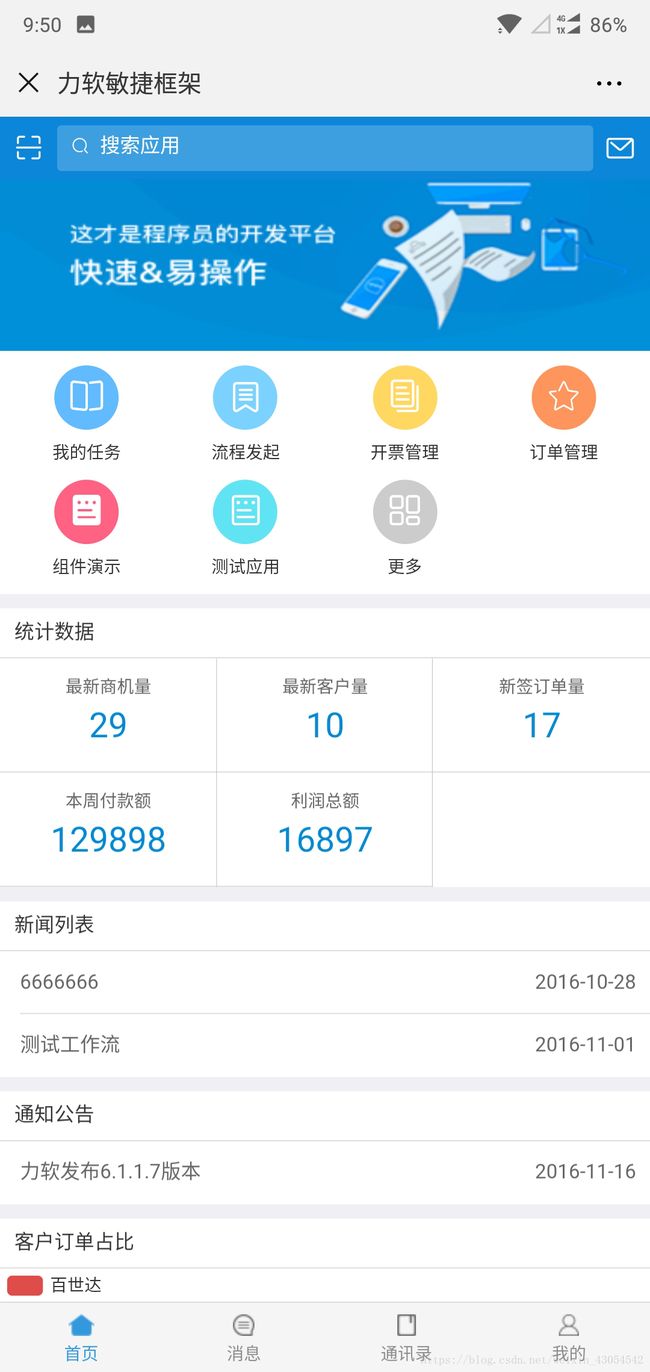Open 组件演示
650x1372 pixels.
86,528
